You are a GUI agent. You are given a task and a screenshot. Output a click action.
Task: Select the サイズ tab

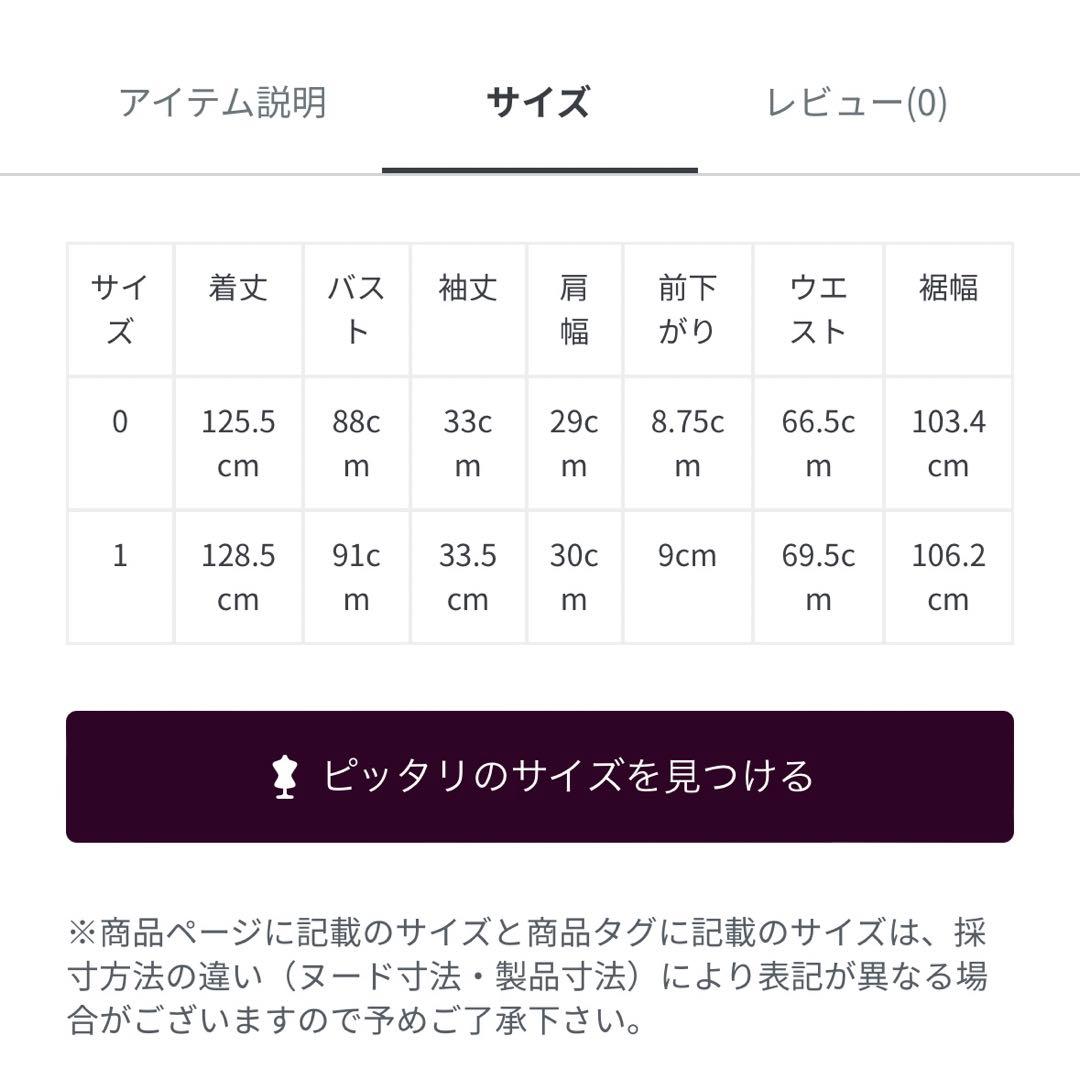coord(538,103)
